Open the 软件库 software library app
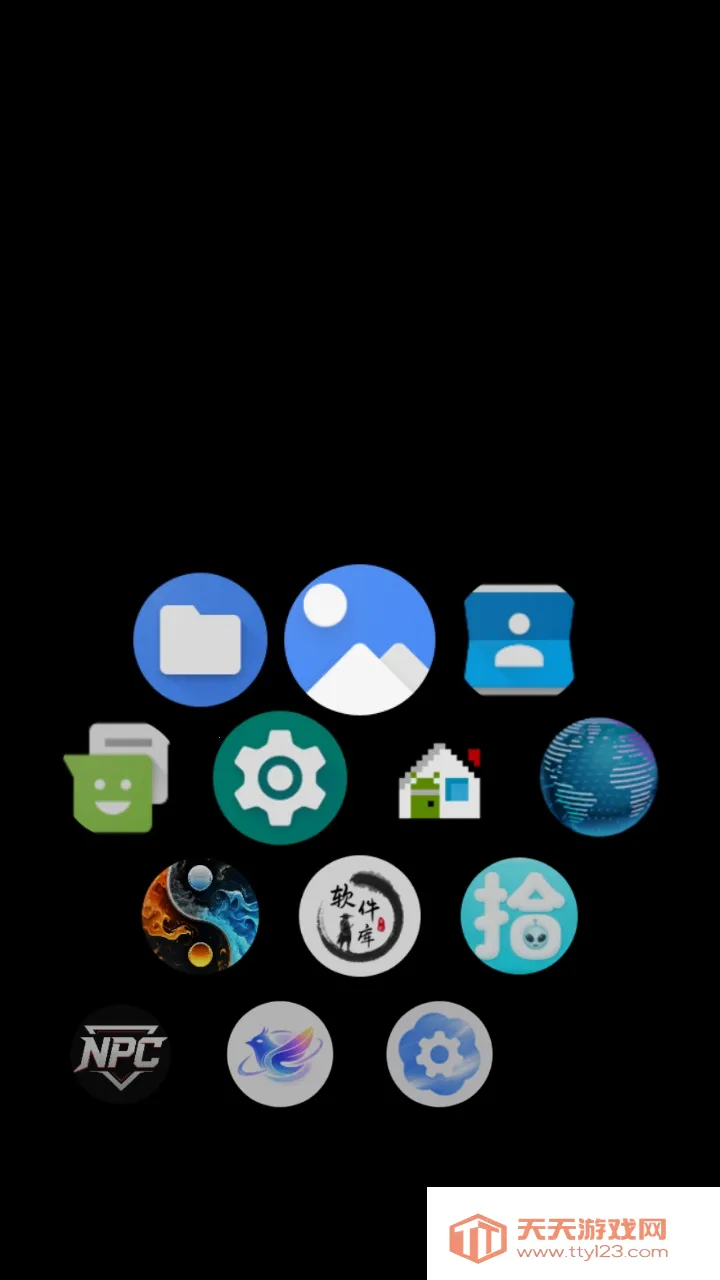Screen dimensions: 720x1280 [360, 916]
